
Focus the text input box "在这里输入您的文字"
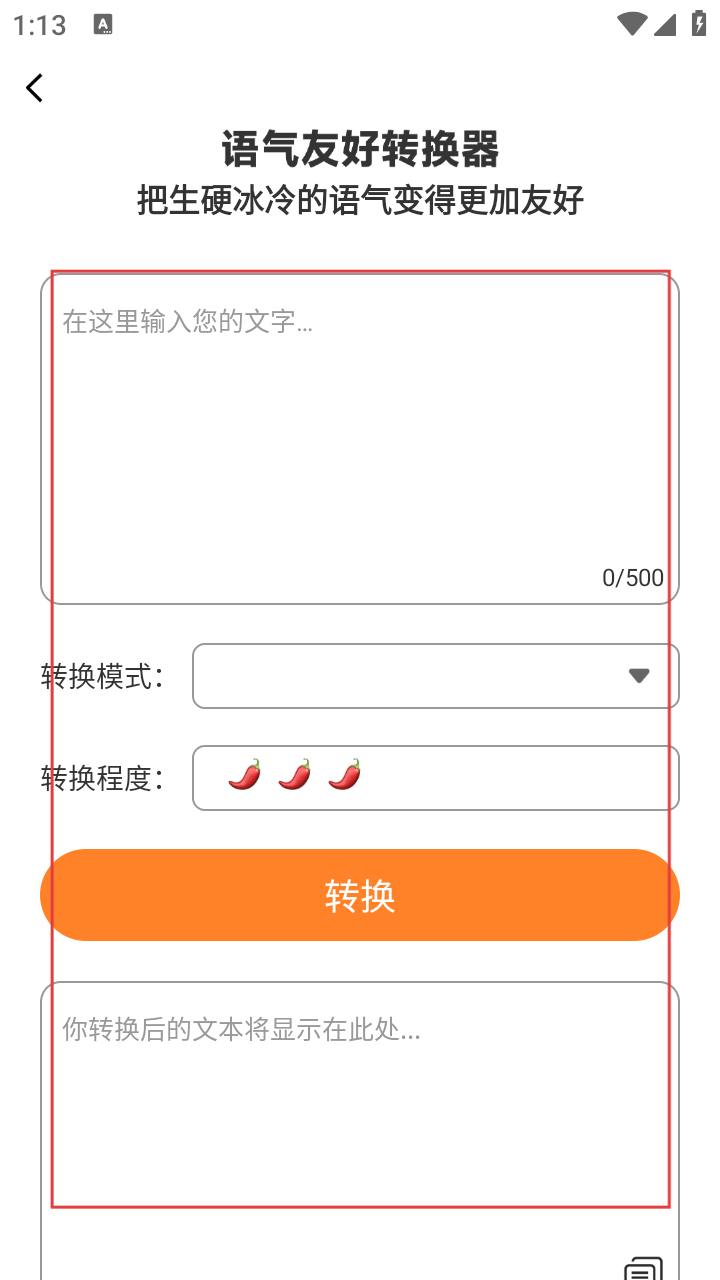360,438
